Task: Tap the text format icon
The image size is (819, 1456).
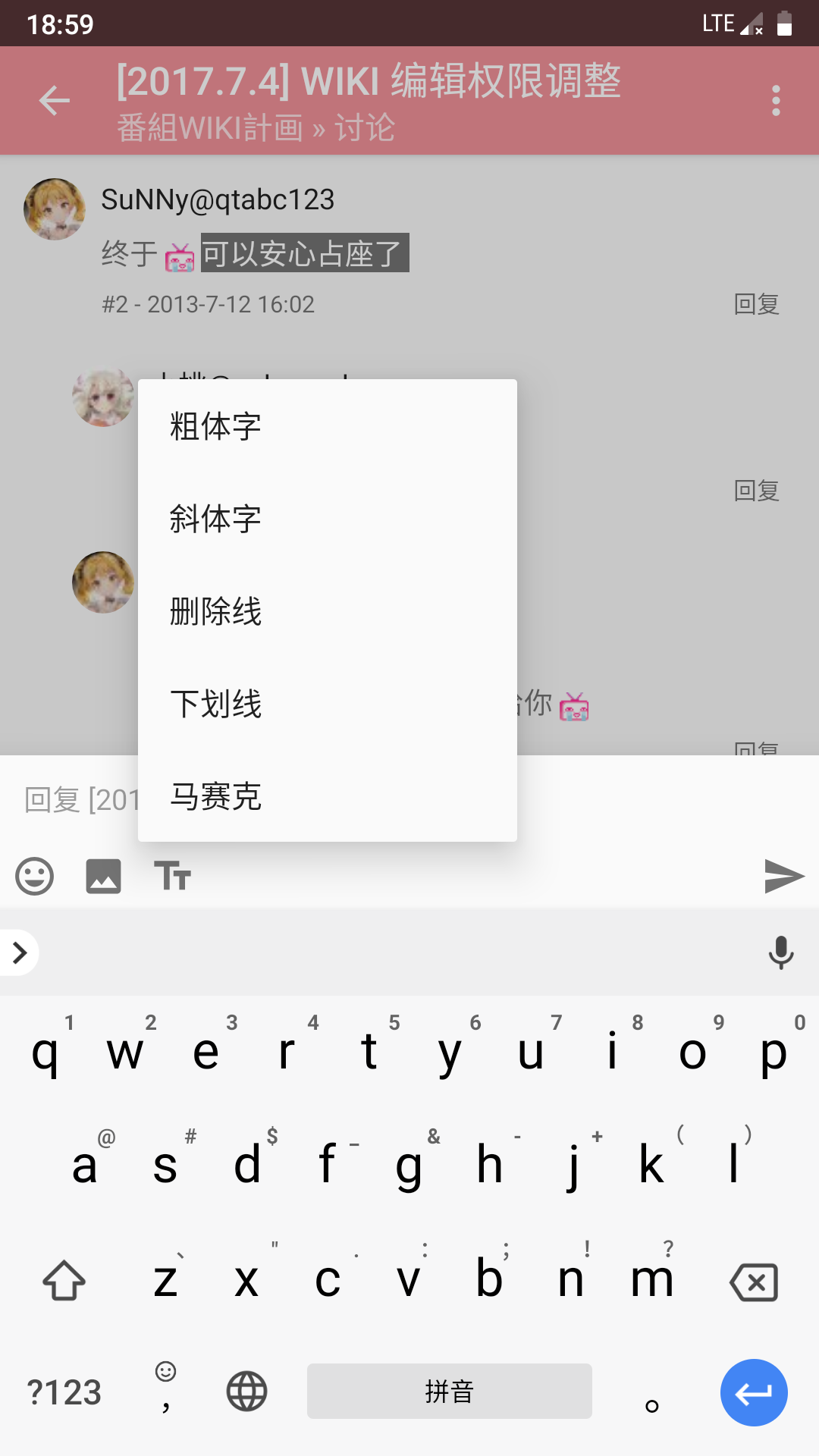Action: [173, 877]
